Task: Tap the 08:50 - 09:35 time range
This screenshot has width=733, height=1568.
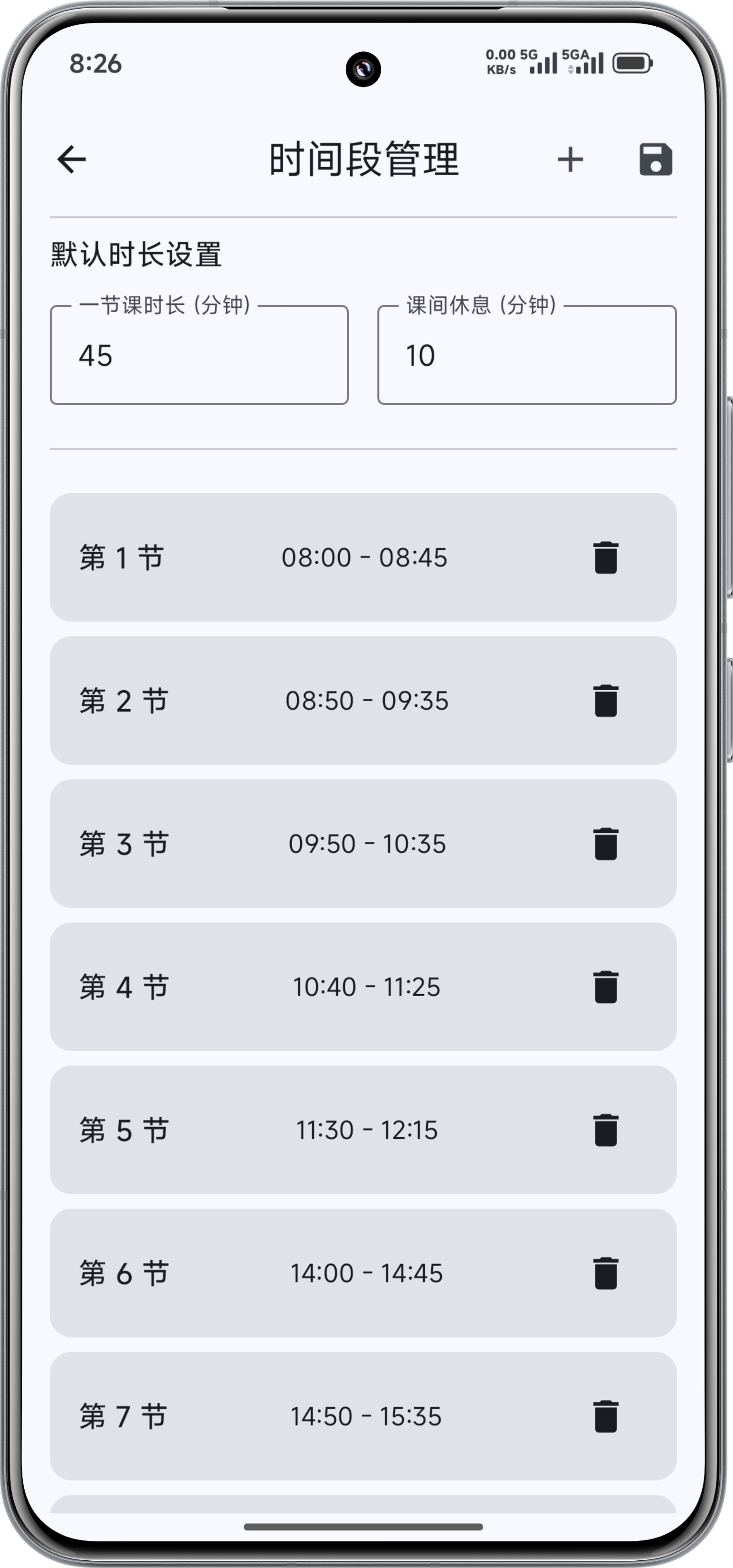Action: (x=368, y=701)
